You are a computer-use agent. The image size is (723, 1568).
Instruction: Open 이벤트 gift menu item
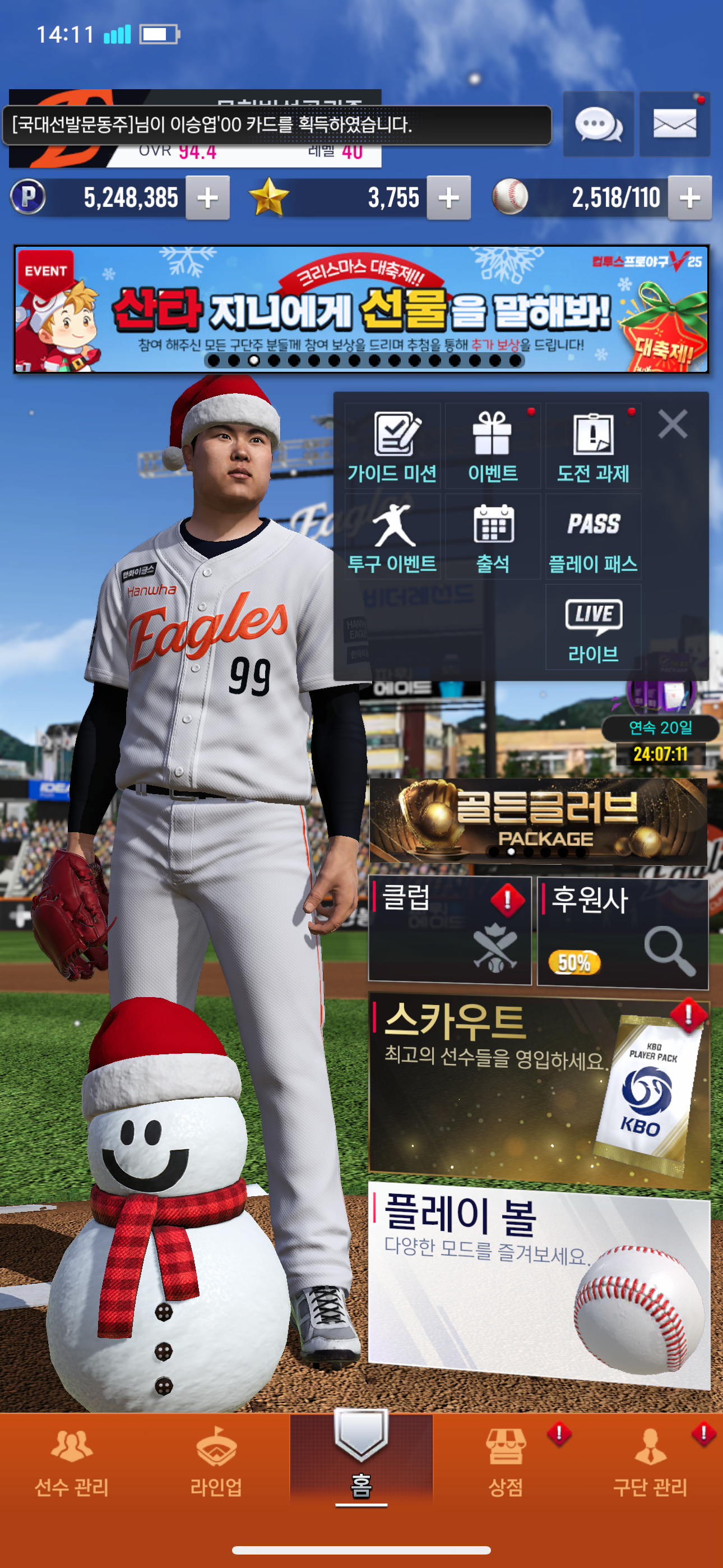click(492, 447)
